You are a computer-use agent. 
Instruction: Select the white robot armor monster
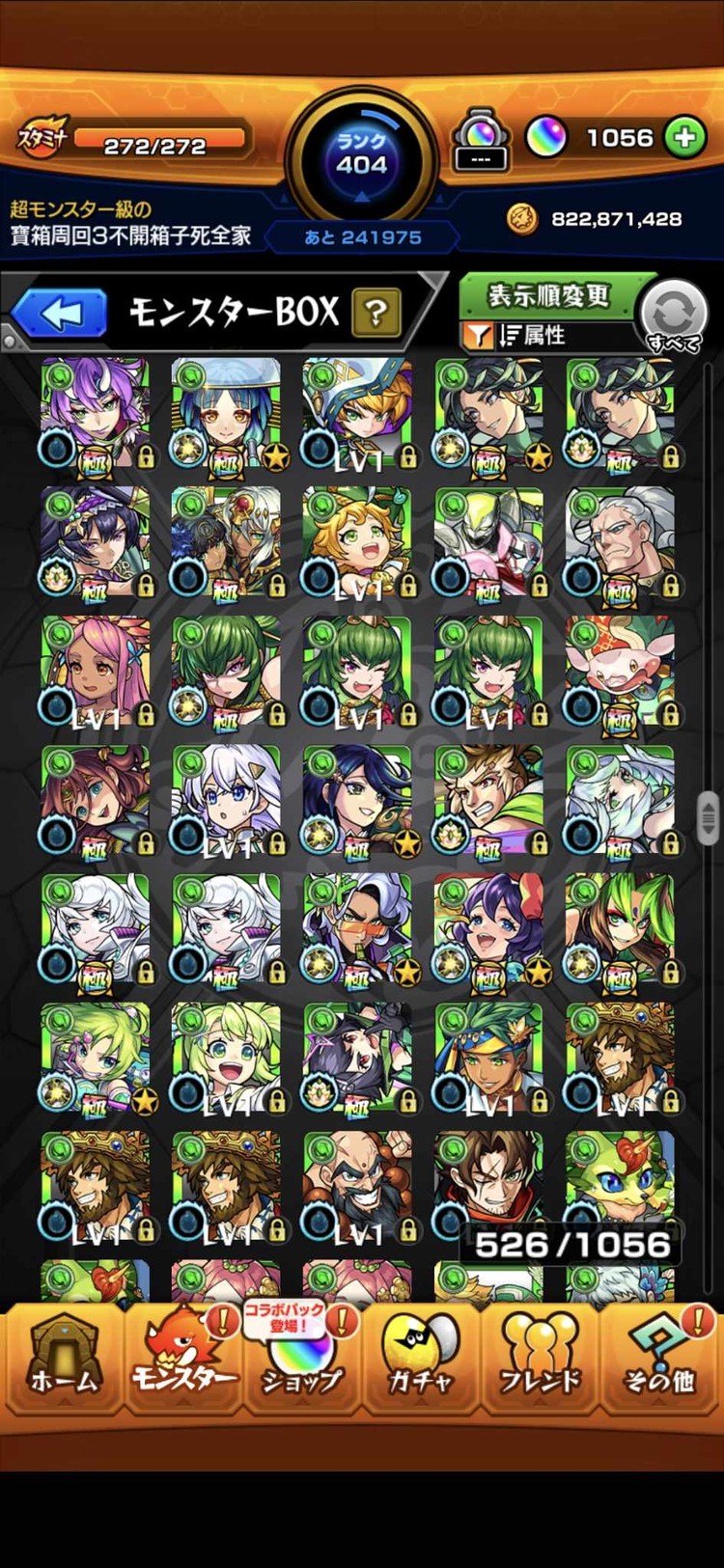pyautogui.click(x=488, y=542)
